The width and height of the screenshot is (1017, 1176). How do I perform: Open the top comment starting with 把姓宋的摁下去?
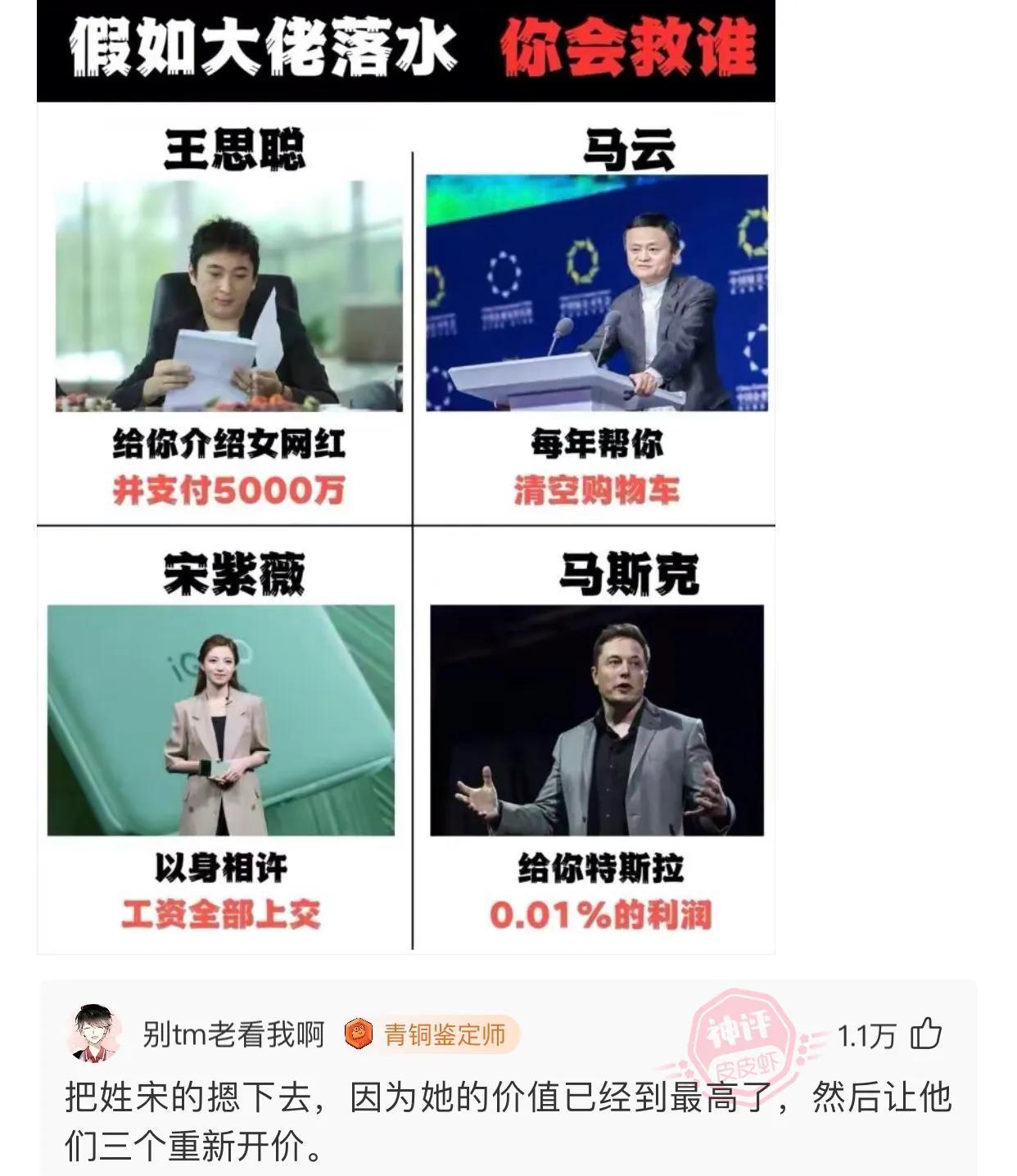[x=508, y=1120]
